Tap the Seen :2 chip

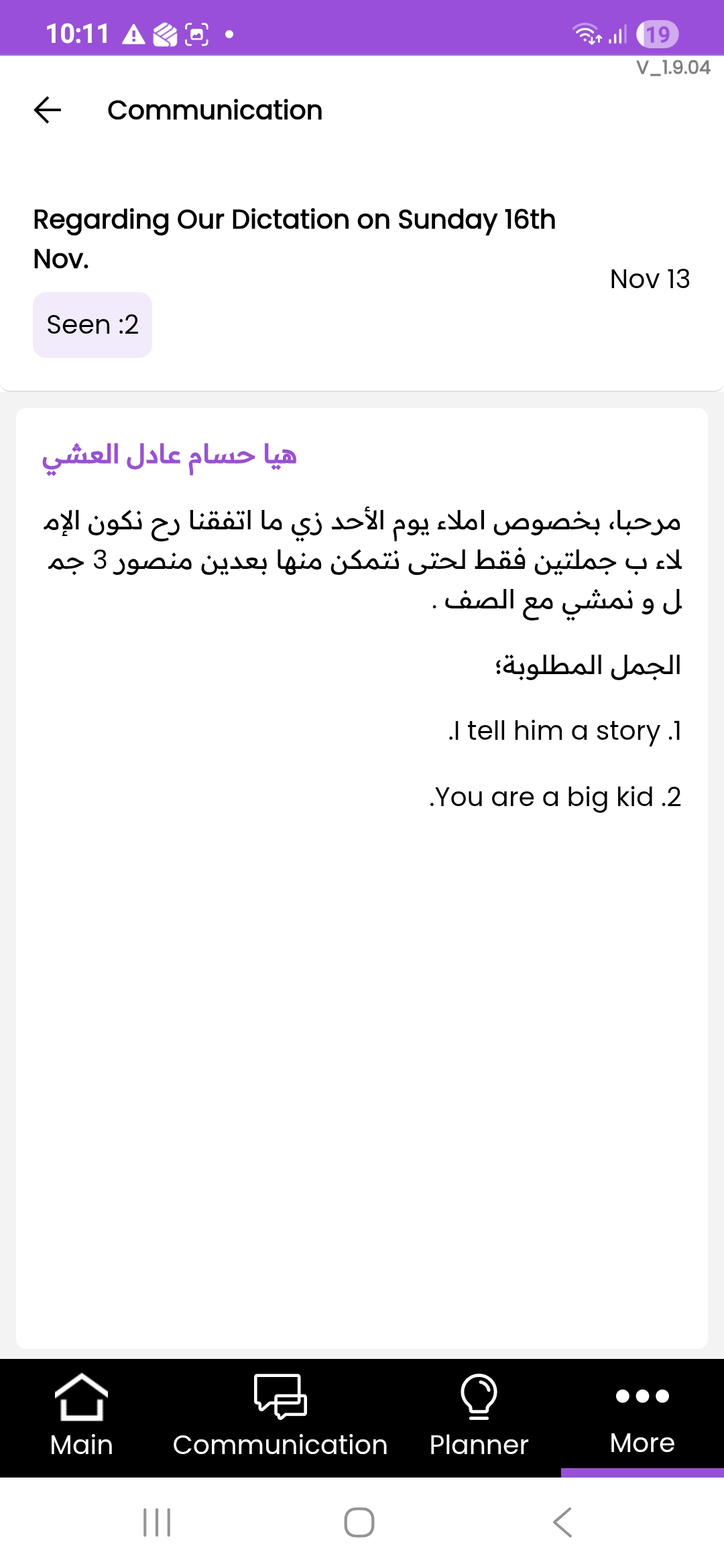93,325
